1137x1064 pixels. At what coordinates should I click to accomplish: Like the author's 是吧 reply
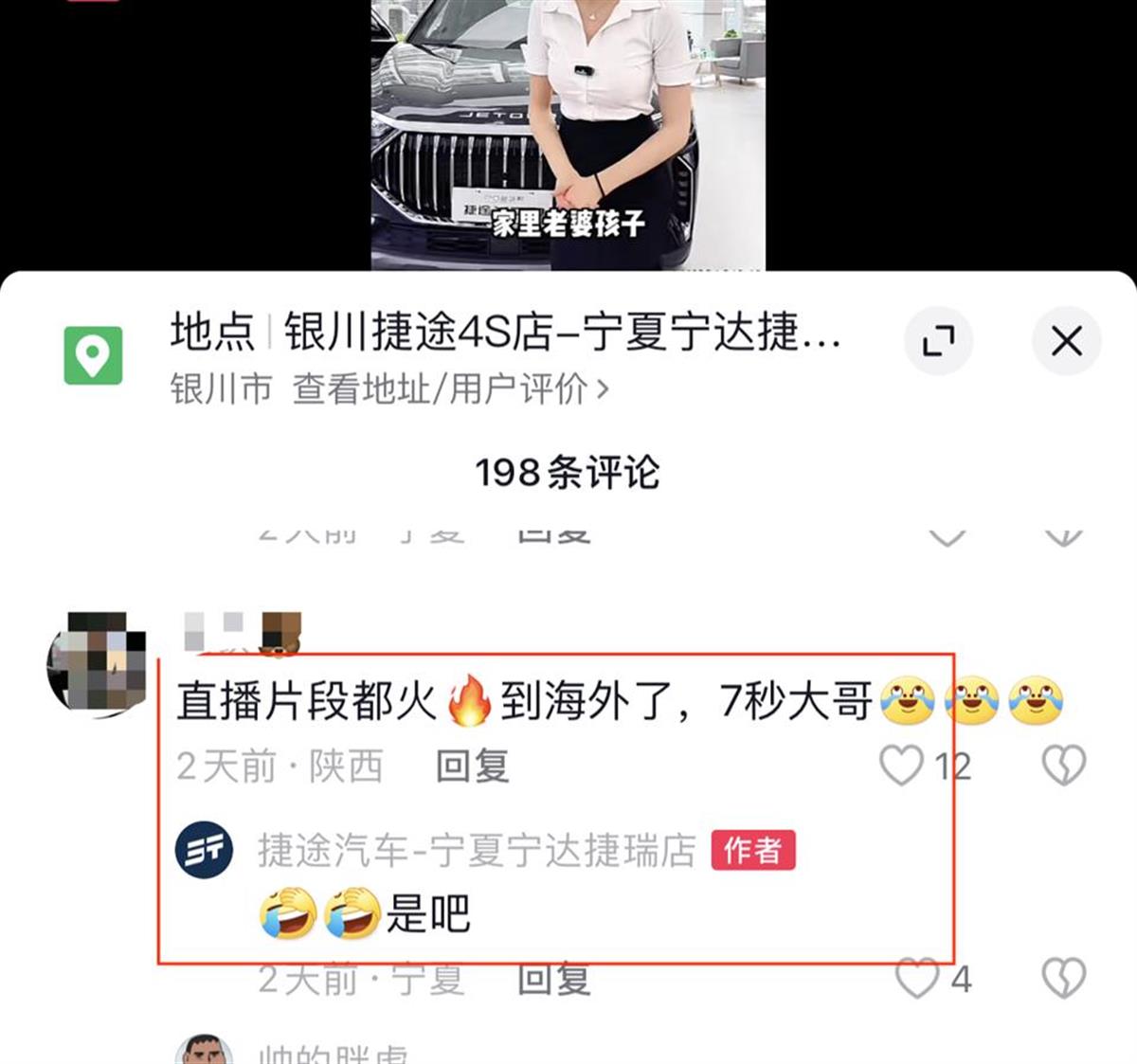[x=917, y=978]
